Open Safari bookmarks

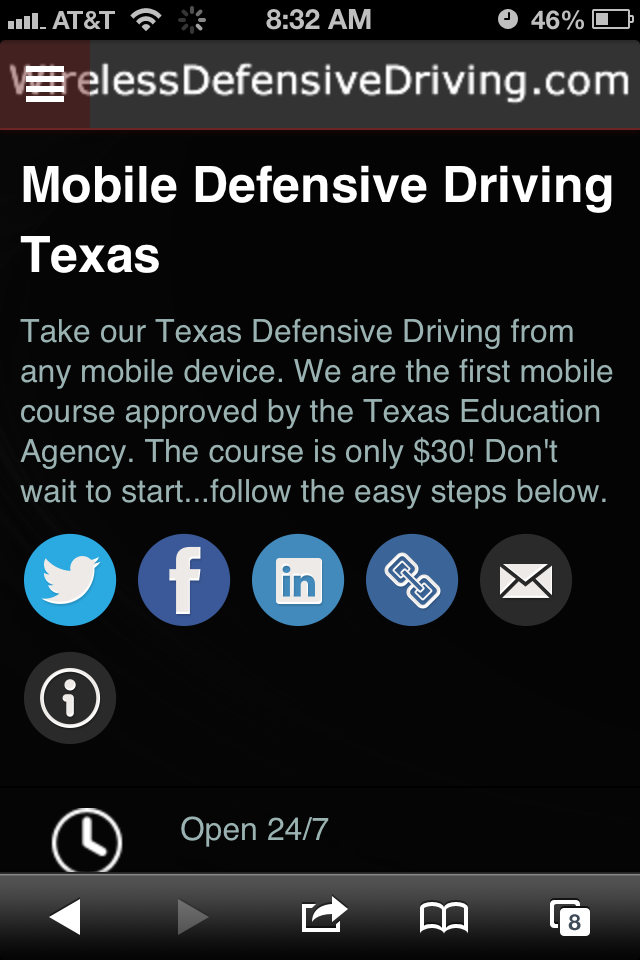[444, 916]
